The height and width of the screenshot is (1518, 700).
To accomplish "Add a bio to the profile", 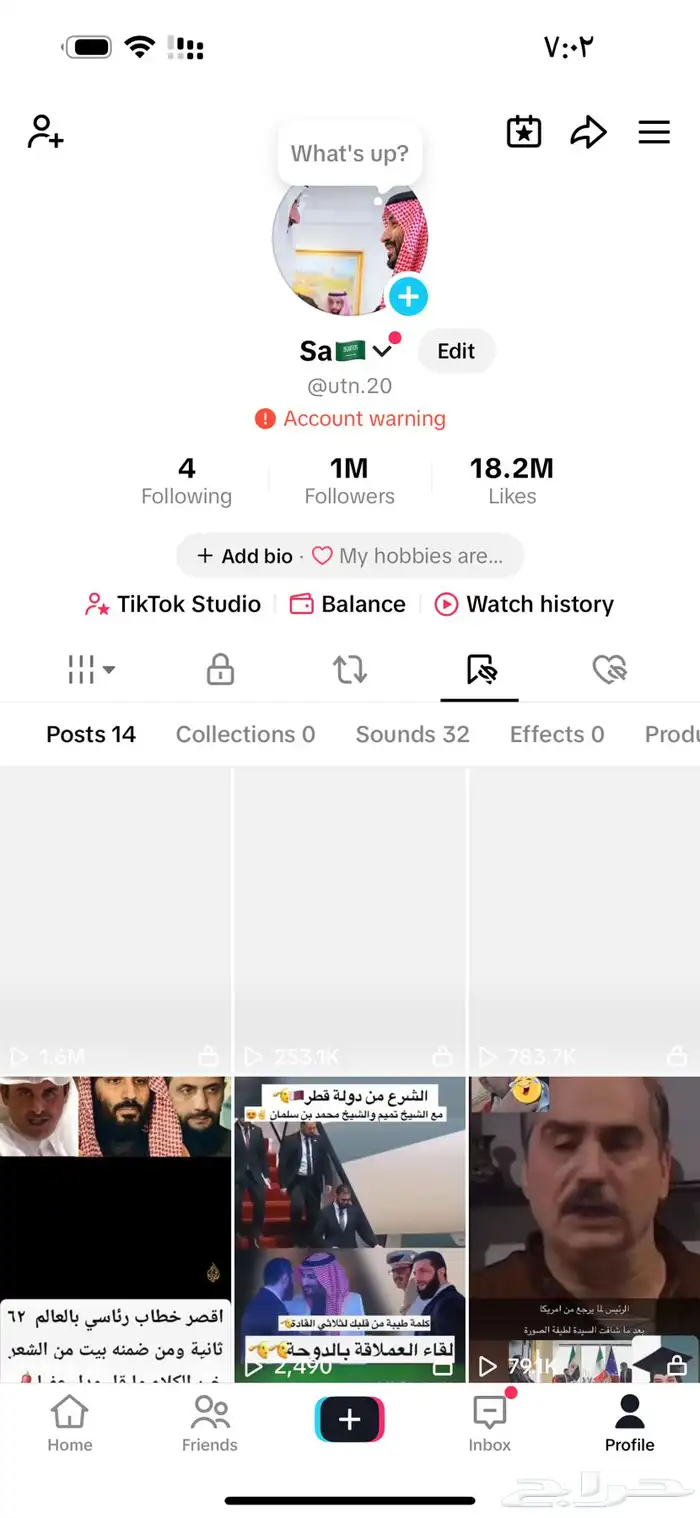I will coord(246,556).
